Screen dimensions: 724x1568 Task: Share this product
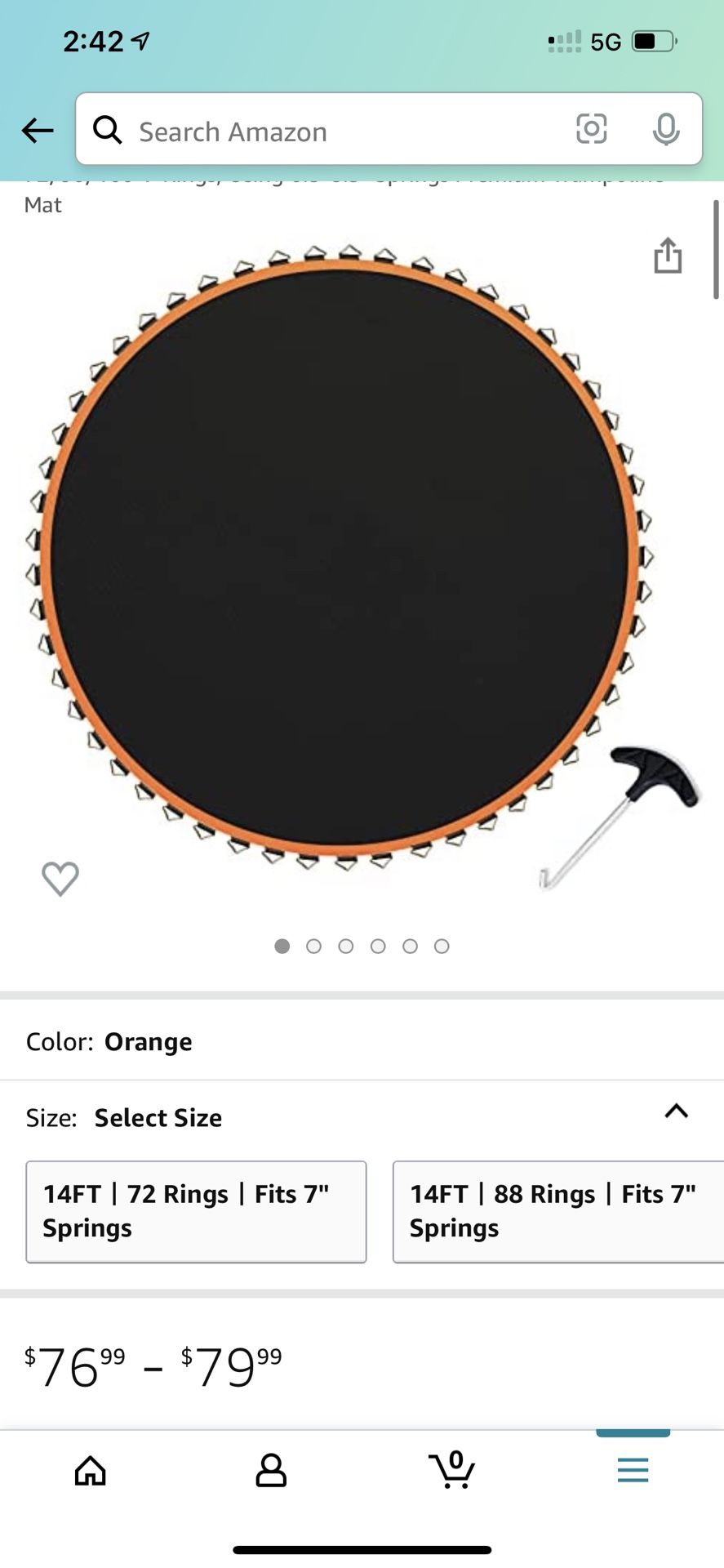[668, 255]
